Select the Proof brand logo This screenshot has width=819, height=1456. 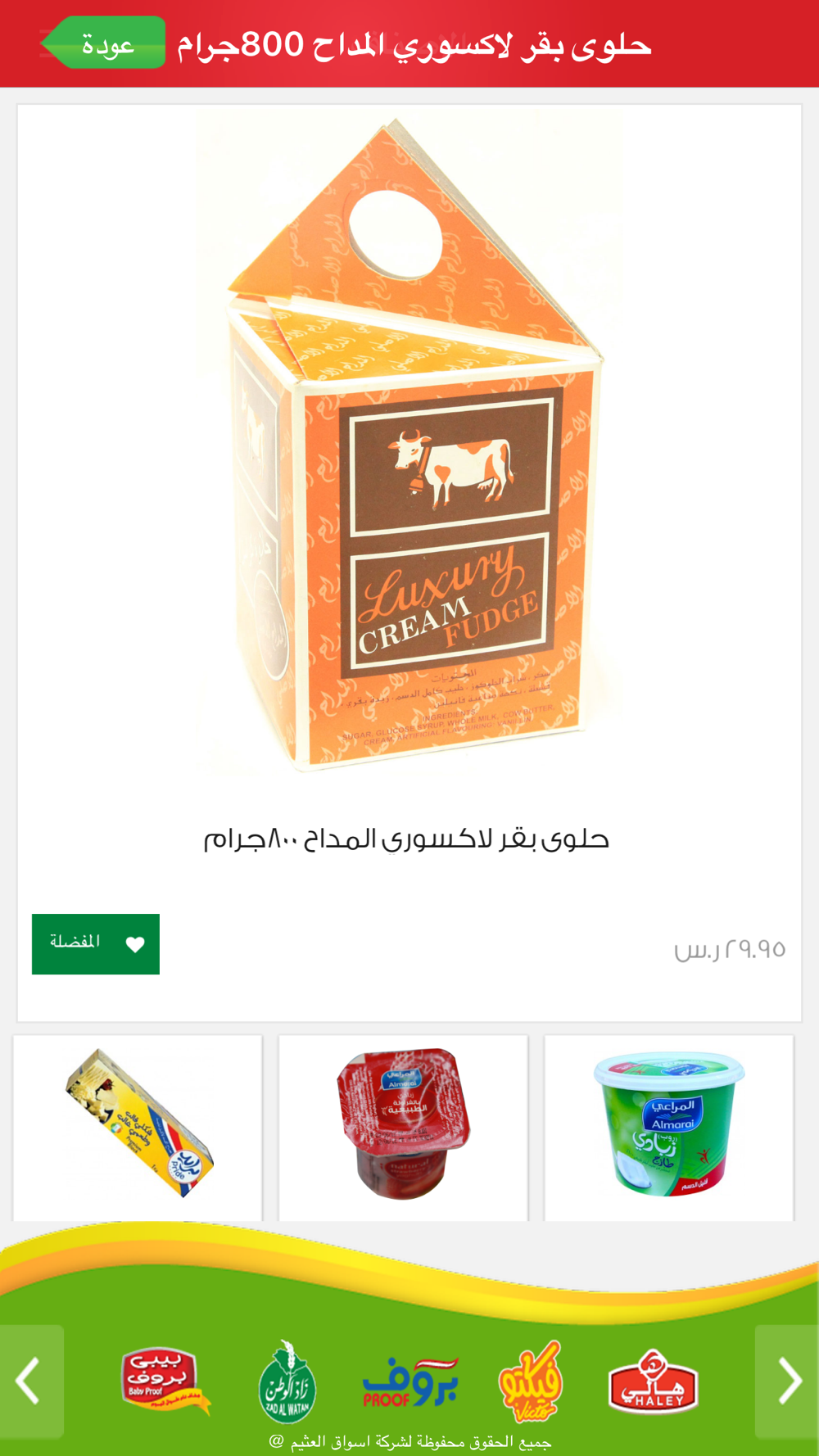point(410,1382)
